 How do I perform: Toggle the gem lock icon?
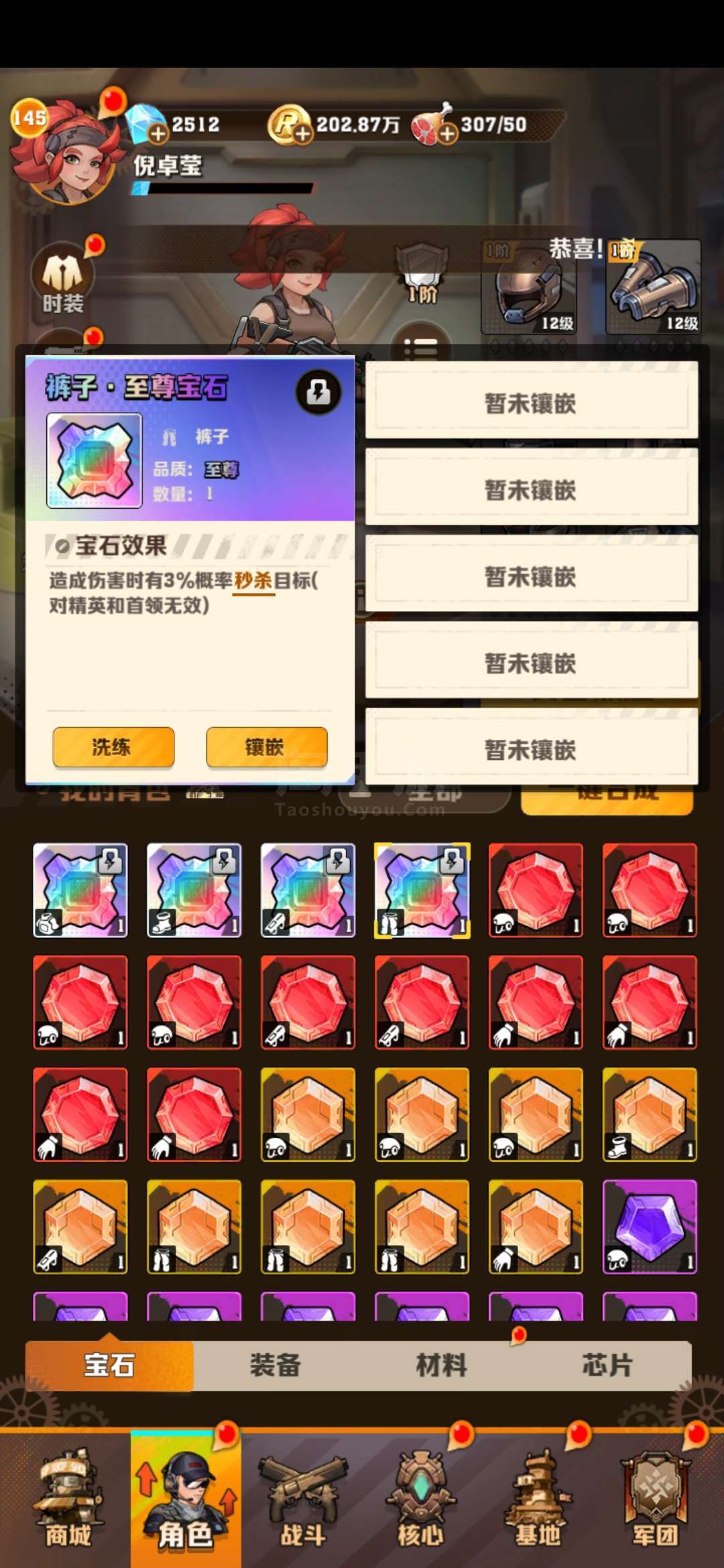pyautogui.click(x=318, y=392)
